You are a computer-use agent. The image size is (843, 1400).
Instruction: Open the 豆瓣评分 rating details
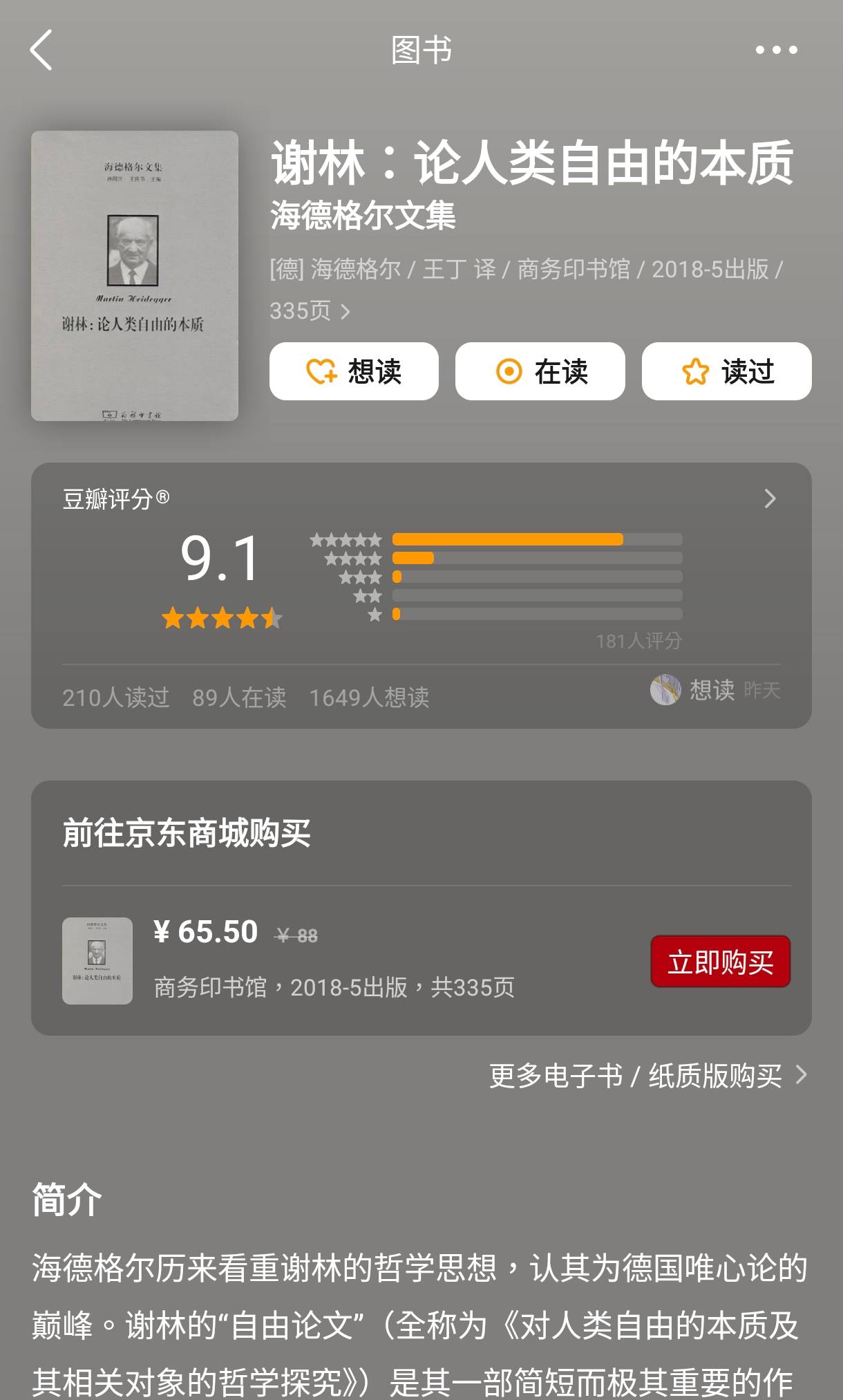point(770,498)
